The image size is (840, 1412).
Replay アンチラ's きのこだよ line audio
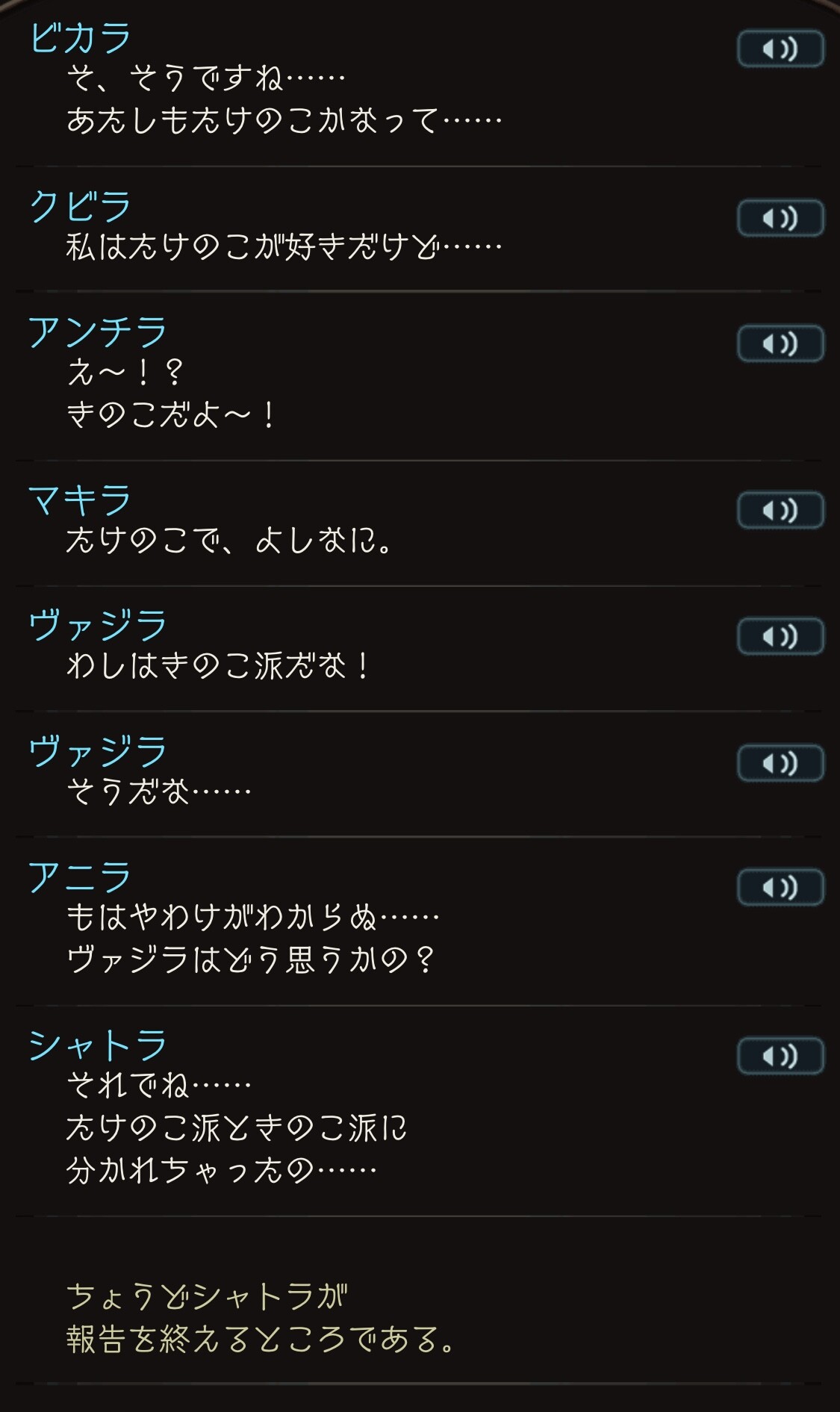coord(780,344)
